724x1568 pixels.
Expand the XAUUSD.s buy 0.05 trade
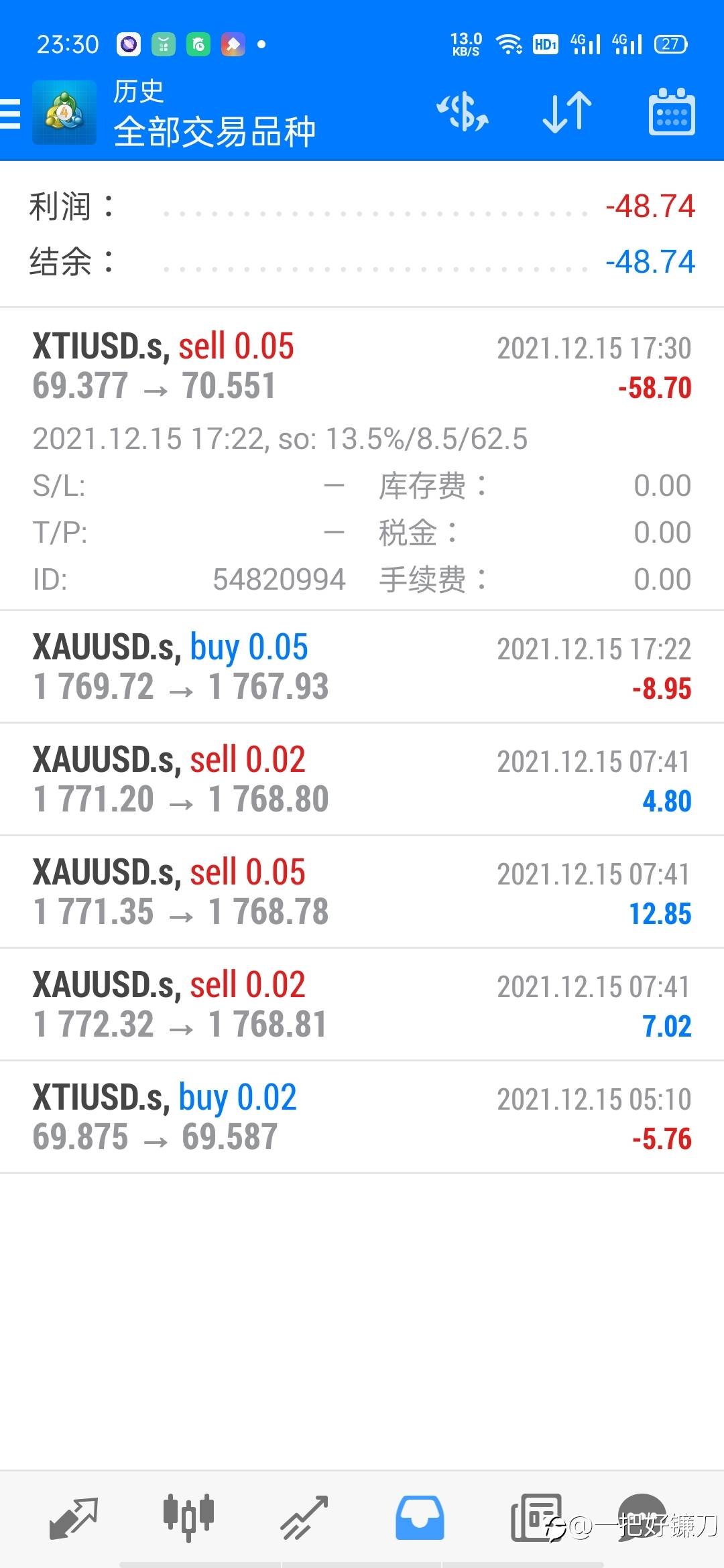(x=362, y=667)
